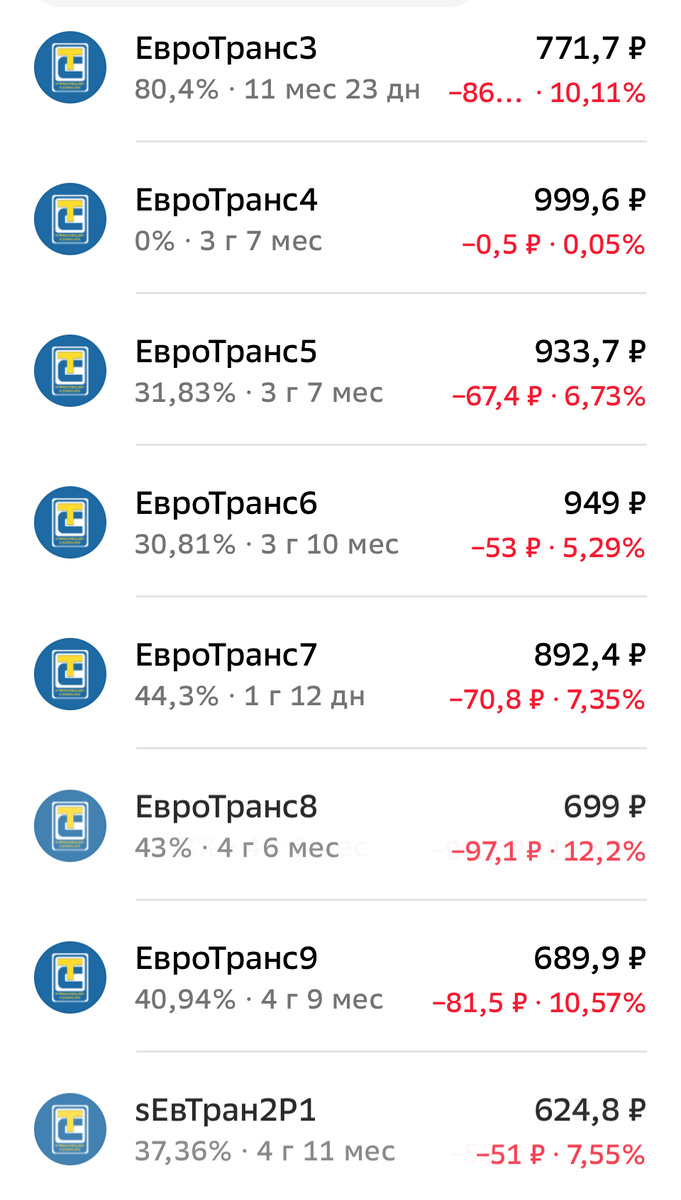Tap the ЕвроТранс6 list item
Image resolution: width=681 pixels, height=1200 pixels.
pos(340,523)
